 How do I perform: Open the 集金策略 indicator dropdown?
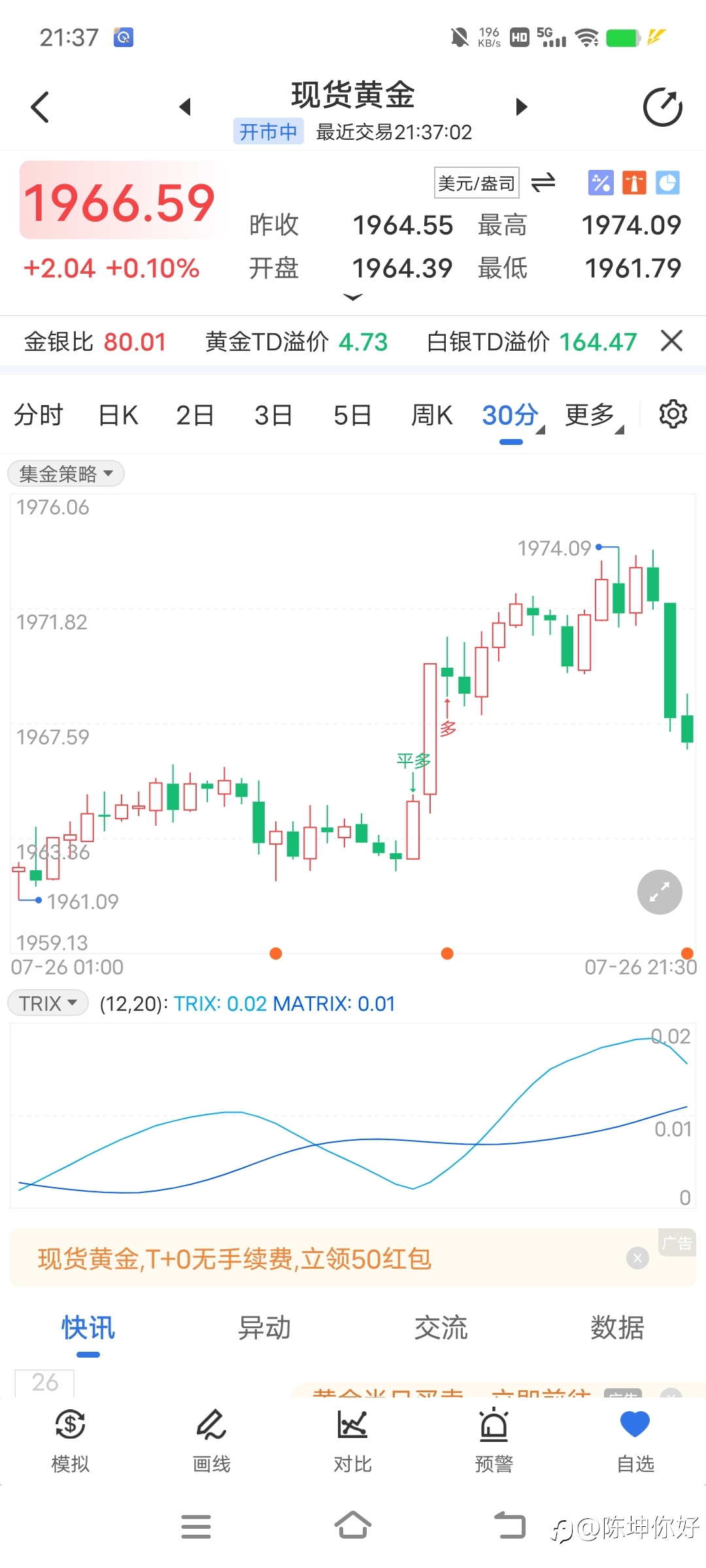click(66, 474)
